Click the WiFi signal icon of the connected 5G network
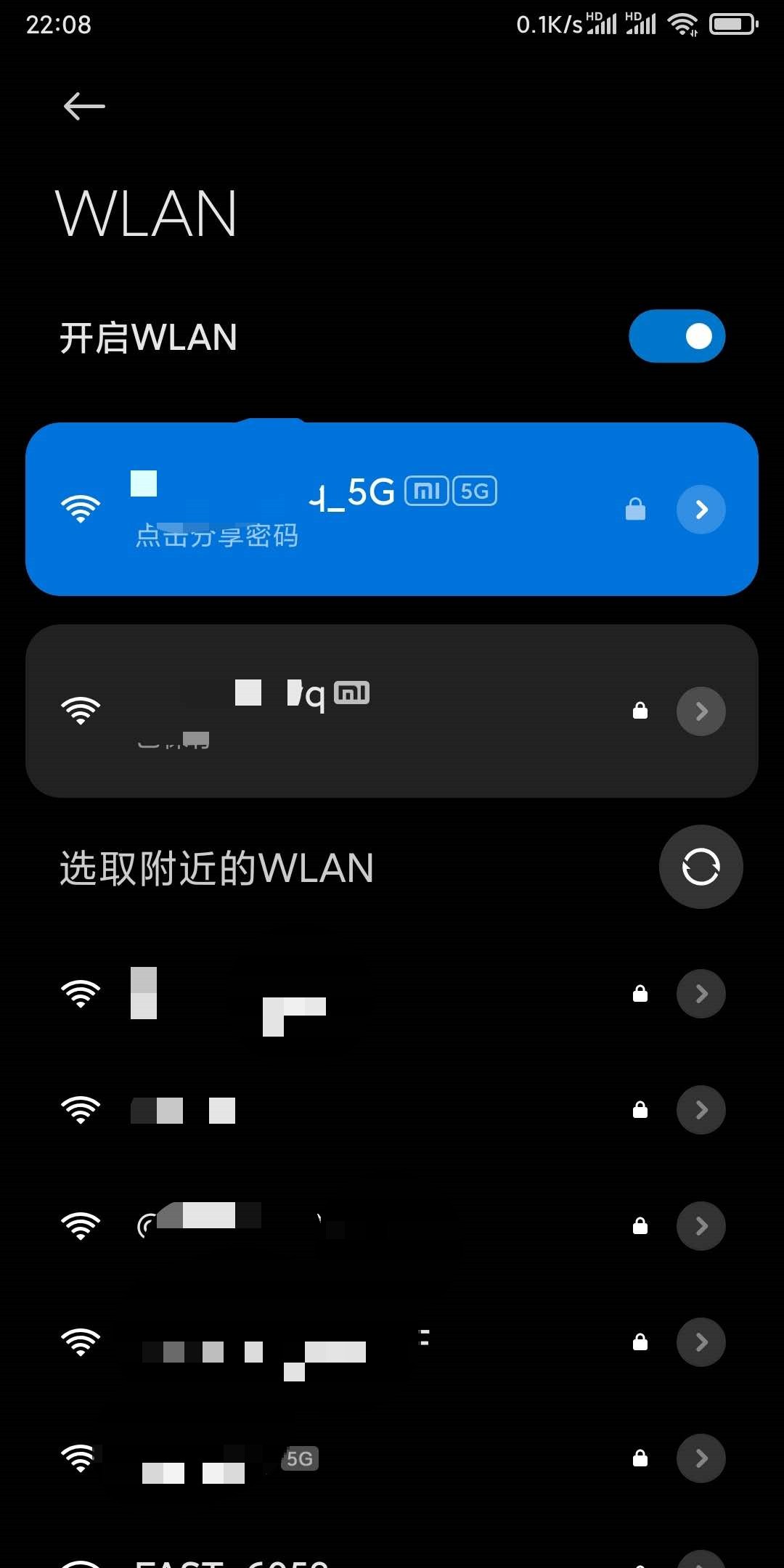Screen dimensions: 784x1568 [x=81, y=509]
